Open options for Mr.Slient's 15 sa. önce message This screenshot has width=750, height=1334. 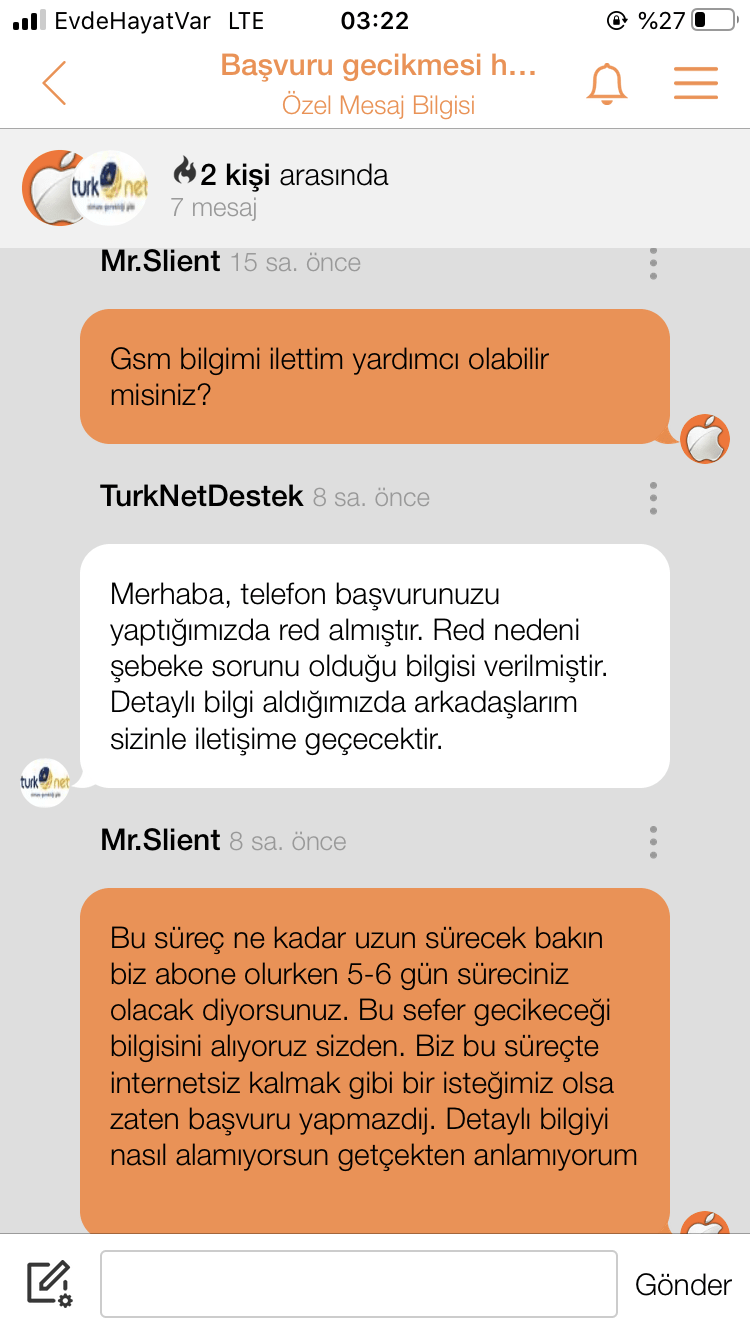[x=653, y=262]
